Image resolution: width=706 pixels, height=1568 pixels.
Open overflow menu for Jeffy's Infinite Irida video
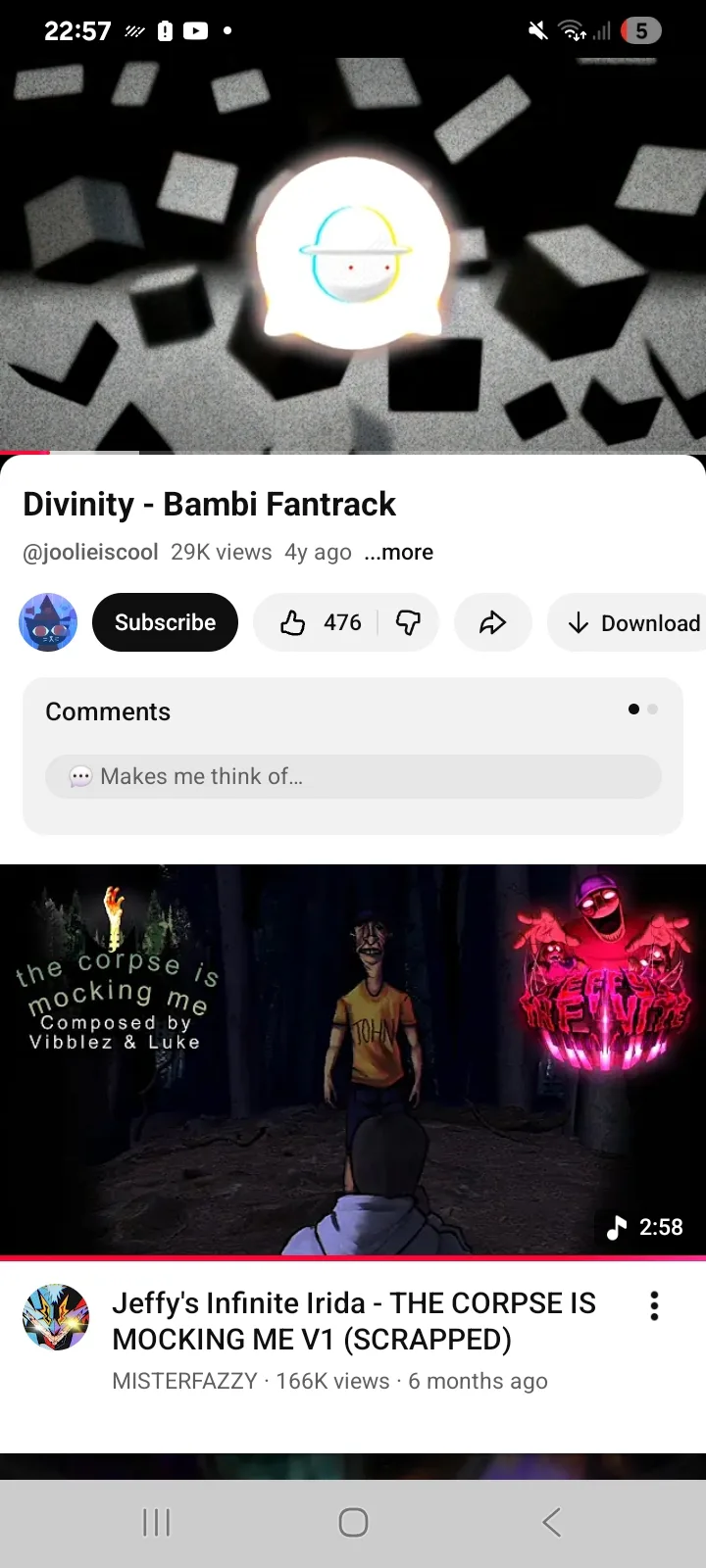654,1305
